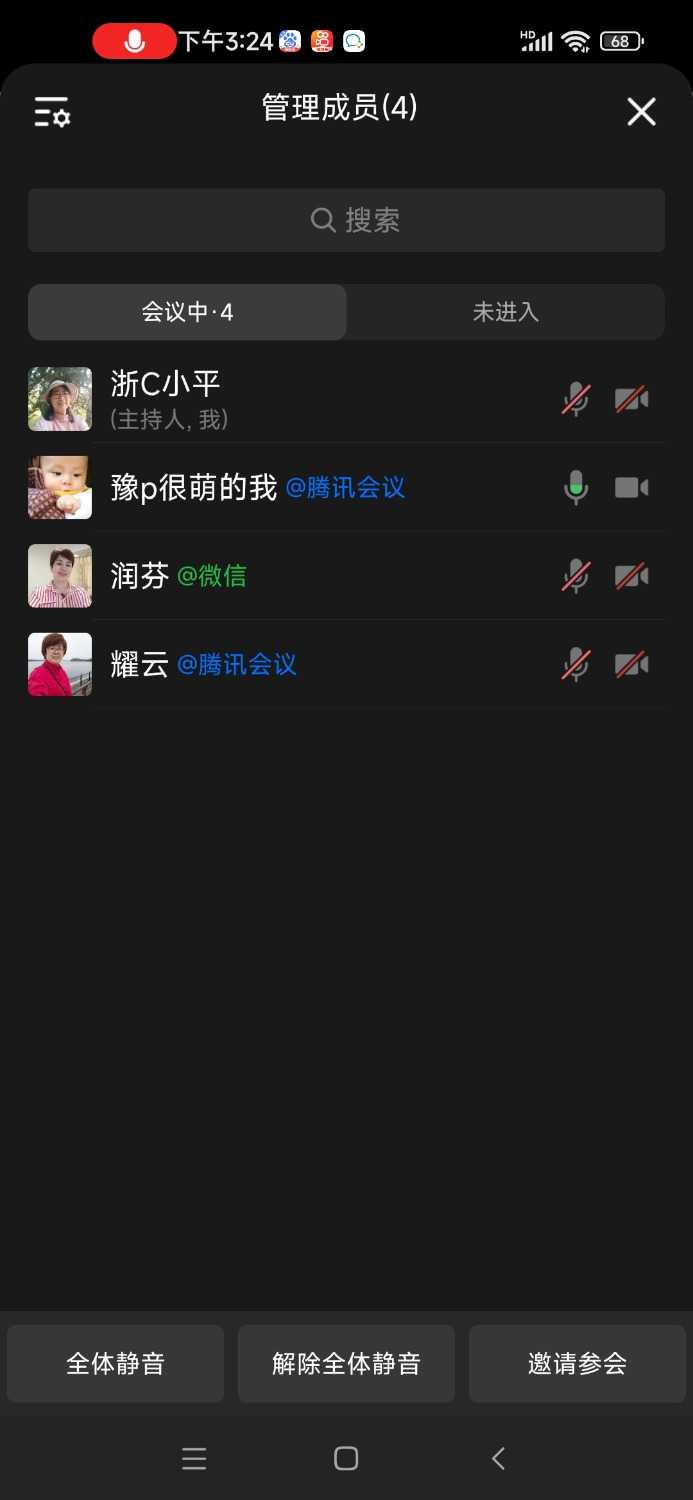Open member management settings icon
Image resolution: width=693 pixels, height=1500 pixels.
tap(52, 111)
